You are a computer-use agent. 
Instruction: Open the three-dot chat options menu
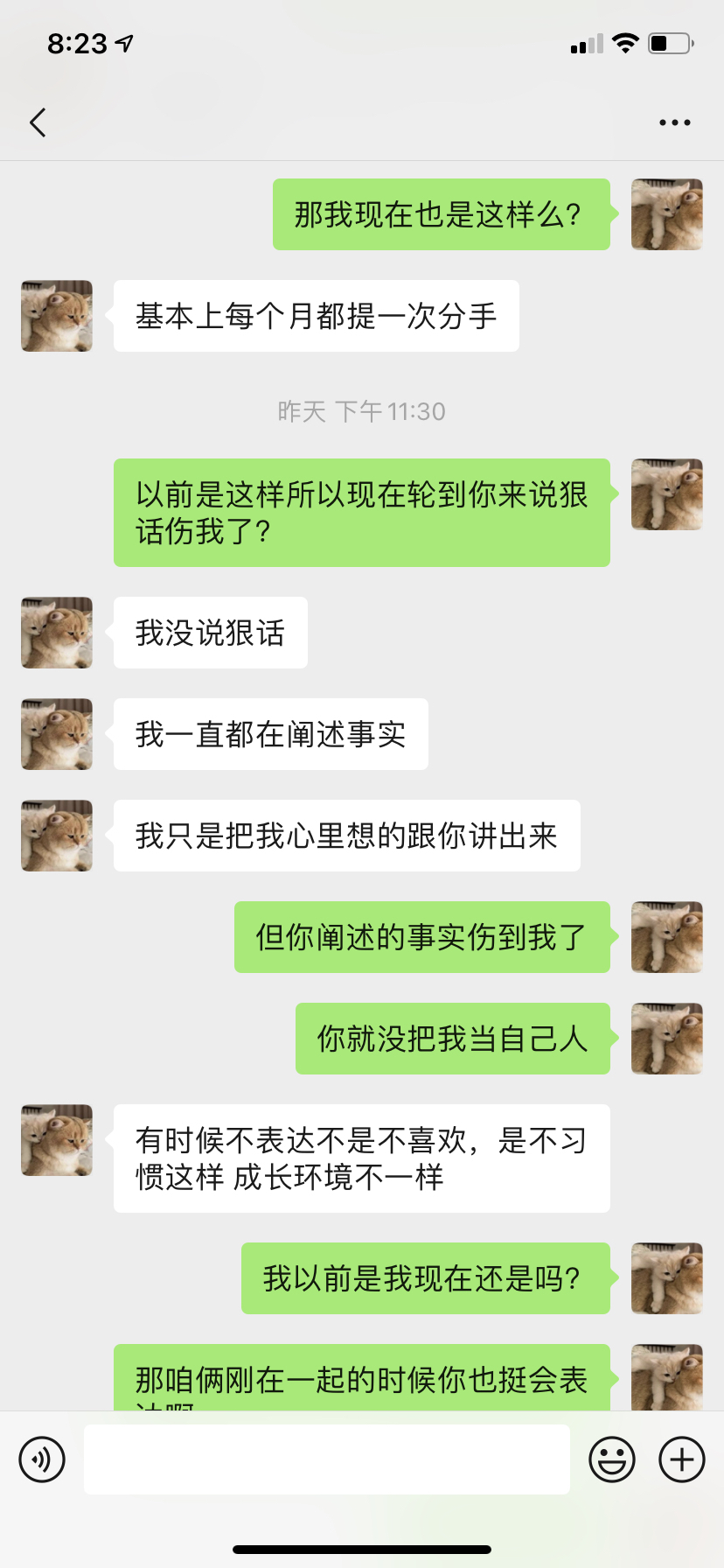point(674,122)
